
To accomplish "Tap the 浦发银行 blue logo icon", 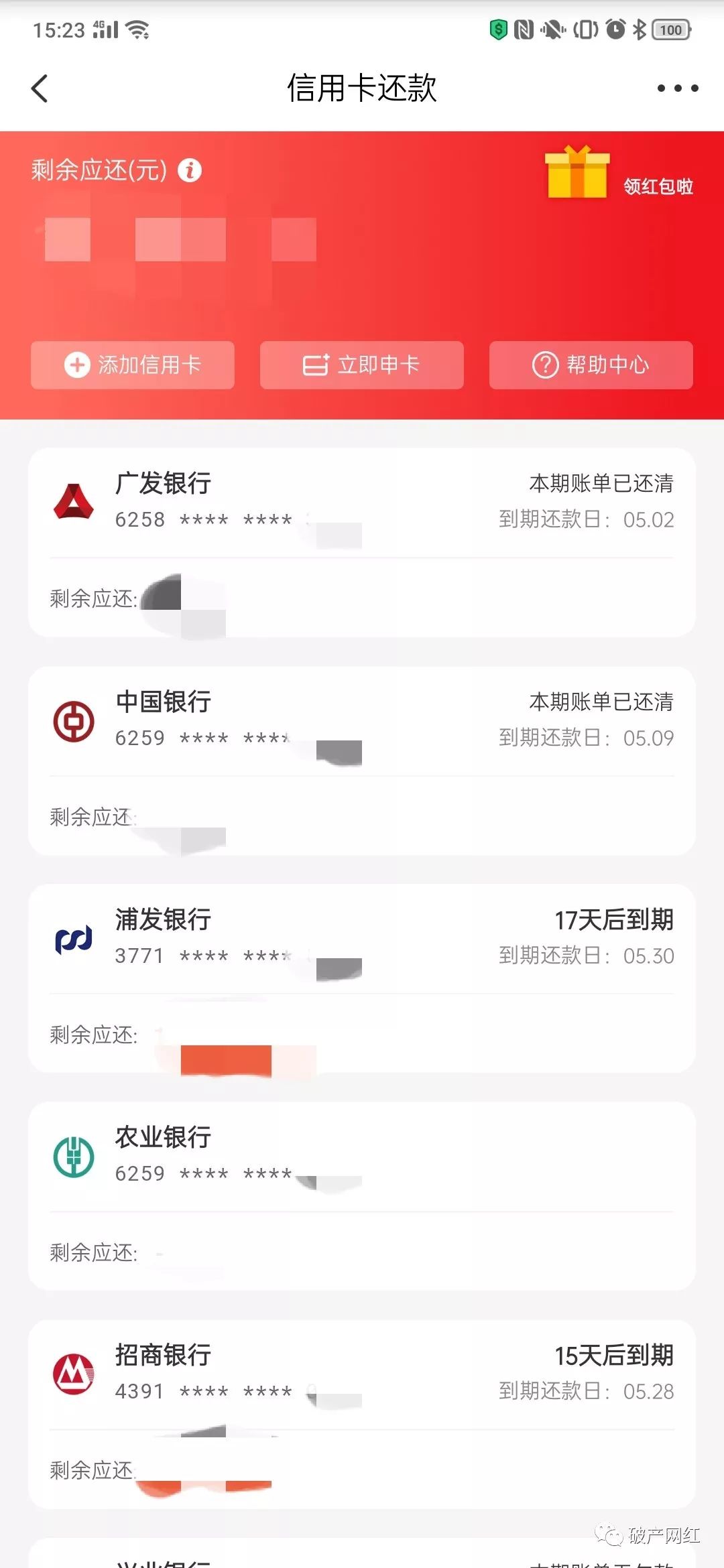I will click(x=72, y=938).
